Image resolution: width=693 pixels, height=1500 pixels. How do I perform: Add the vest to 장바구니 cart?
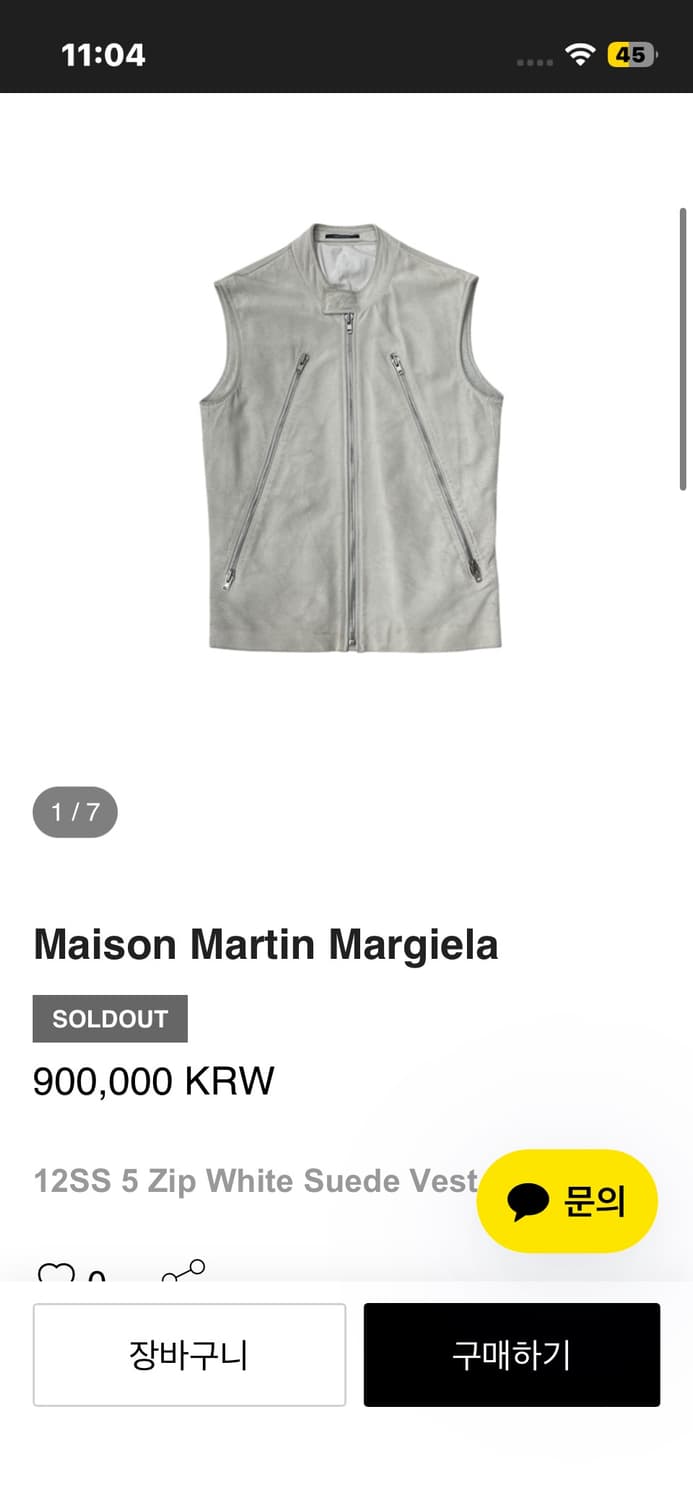point(189,1355)
